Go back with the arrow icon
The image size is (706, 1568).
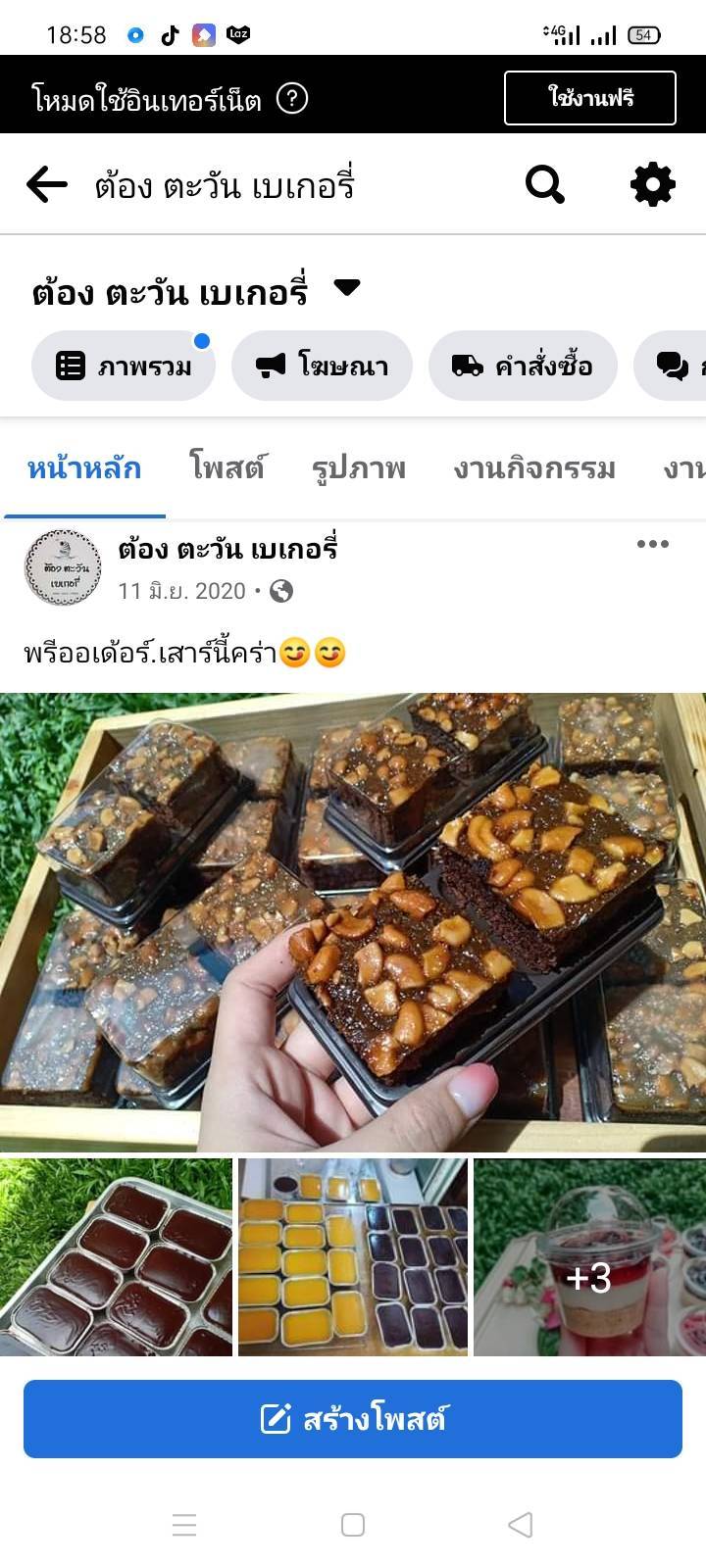pos(47,184)
